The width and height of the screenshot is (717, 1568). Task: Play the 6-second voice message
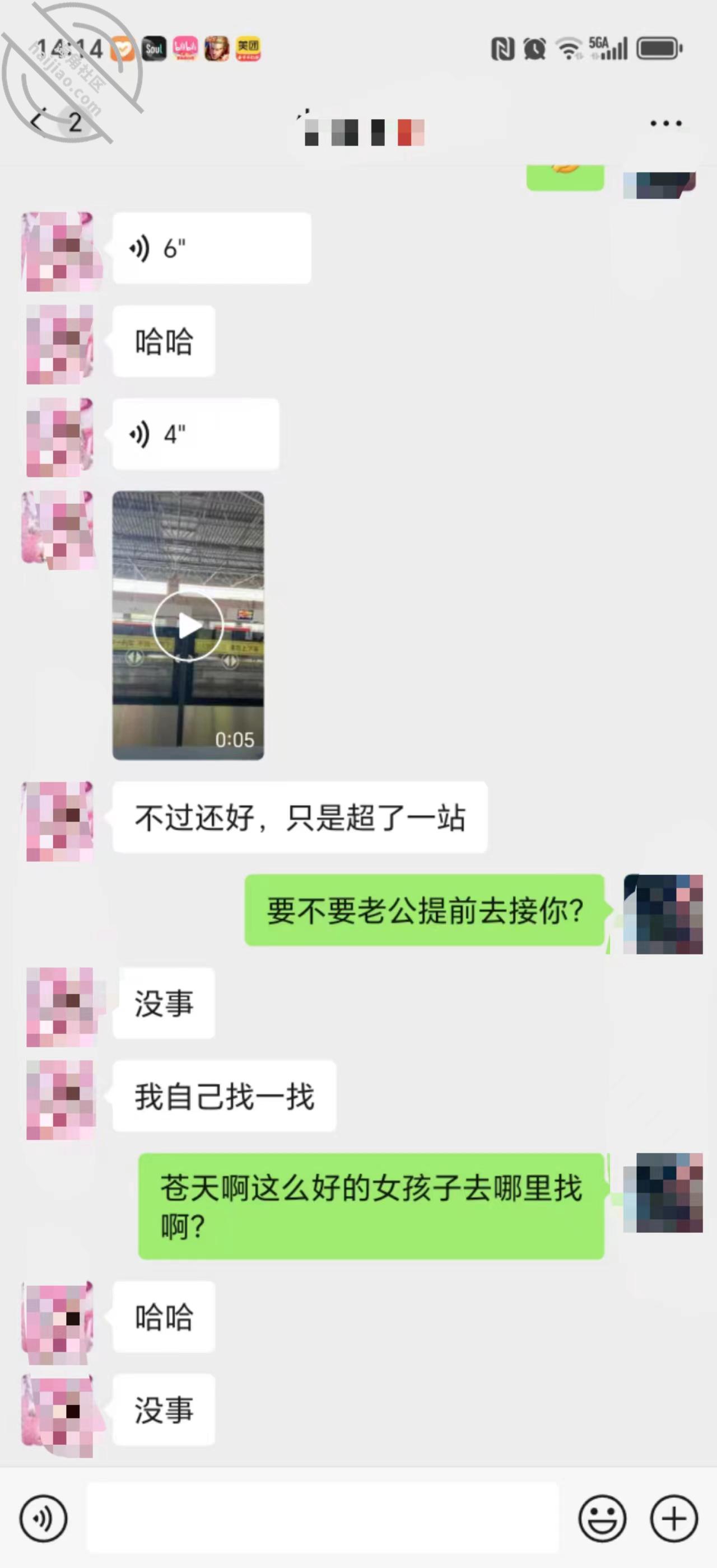[x=211, y=249]
